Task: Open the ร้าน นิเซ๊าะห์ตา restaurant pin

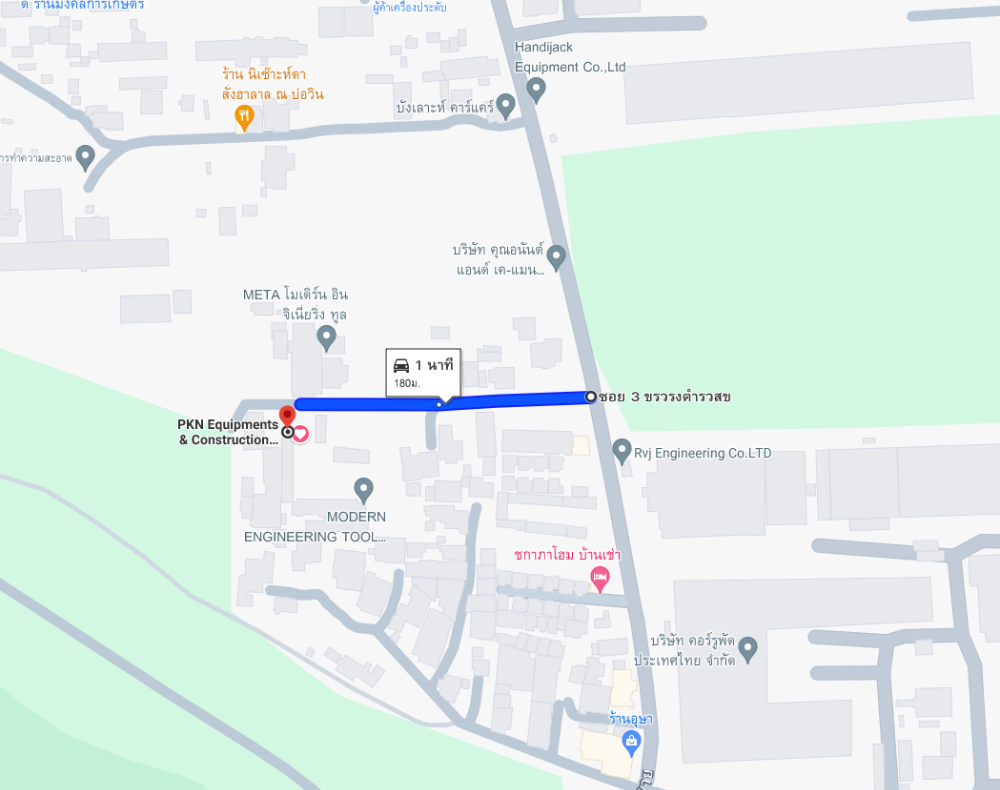Action: pyautogui.click(x=244, y=119)
